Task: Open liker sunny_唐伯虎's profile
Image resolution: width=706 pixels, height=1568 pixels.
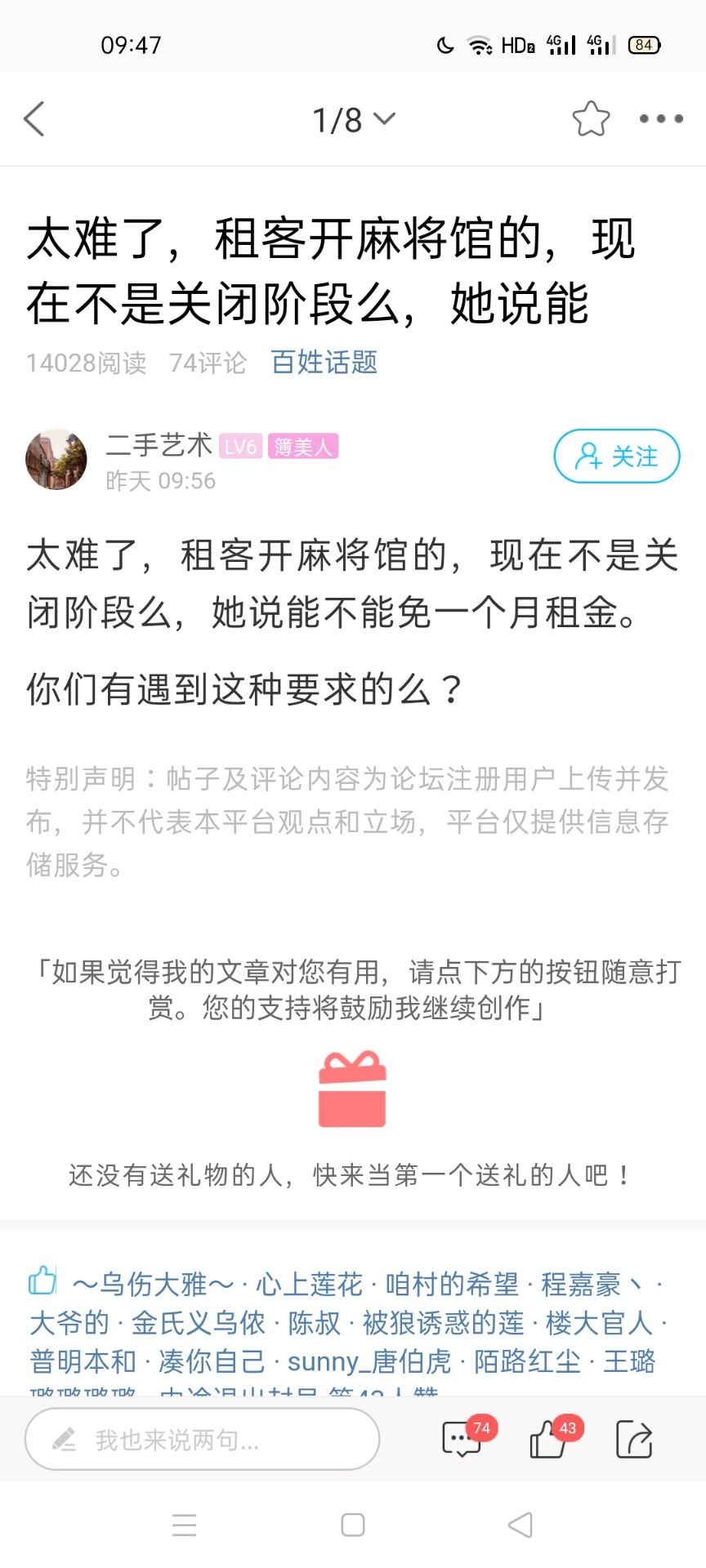Action: click(x=369, y=1361)
